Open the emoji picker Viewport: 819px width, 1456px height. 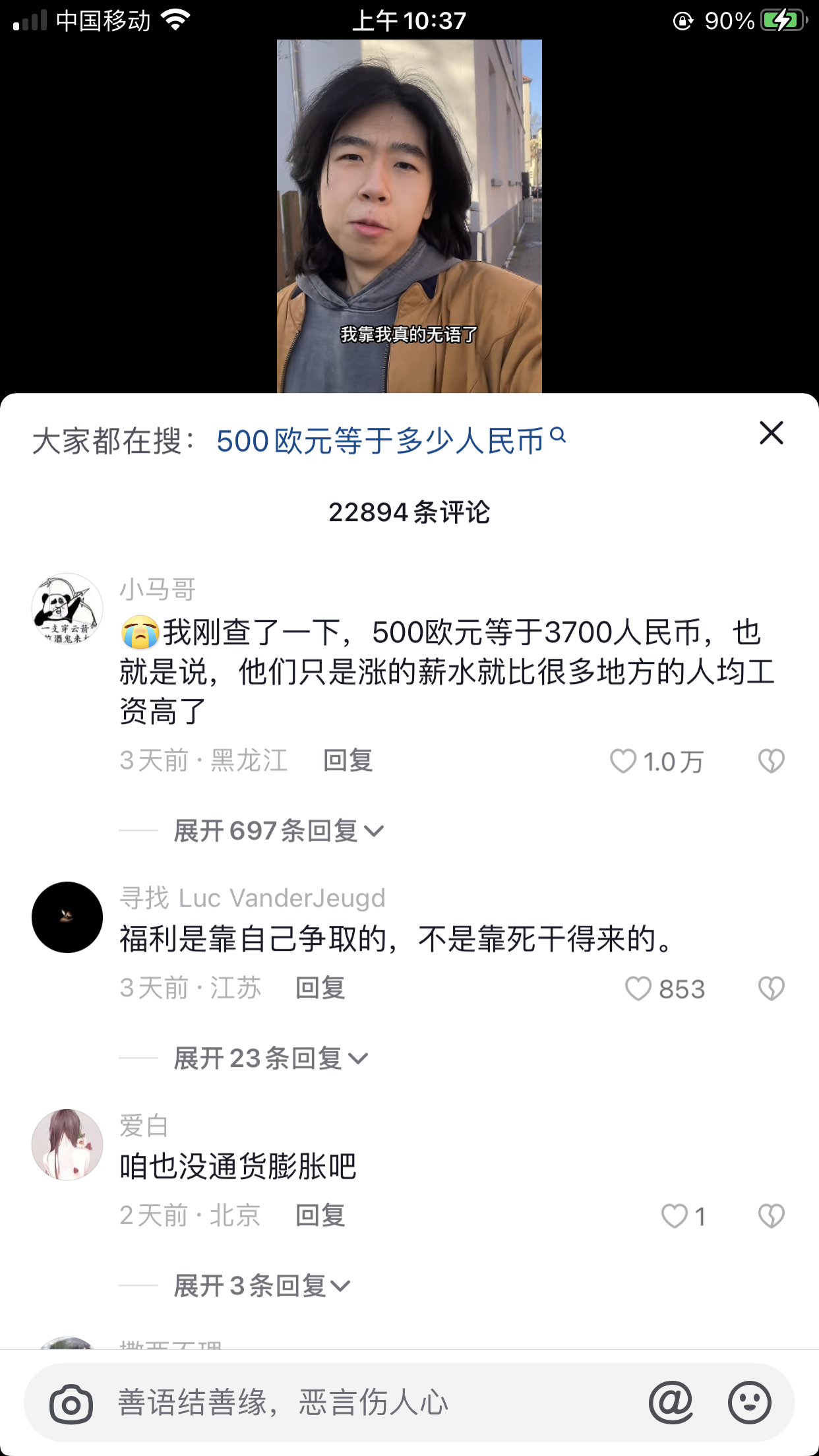pyautogui.click(x=749, y=1402)
